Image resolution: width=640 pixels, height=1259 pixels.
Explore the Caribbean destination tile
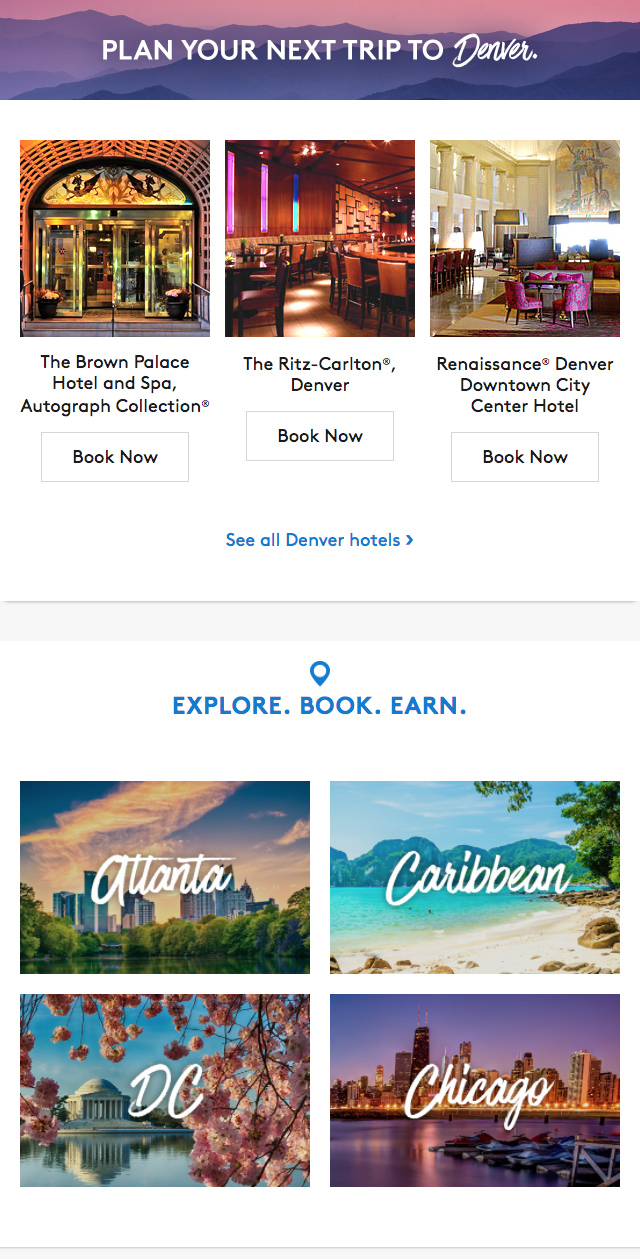475,877
